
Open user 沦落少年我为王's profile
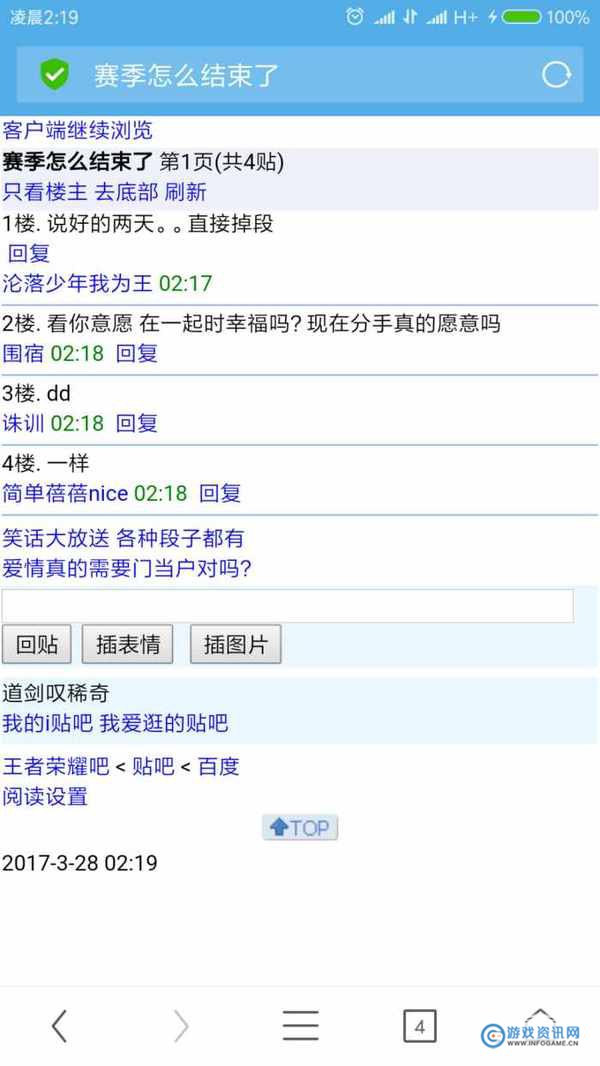tap(77, 283)
